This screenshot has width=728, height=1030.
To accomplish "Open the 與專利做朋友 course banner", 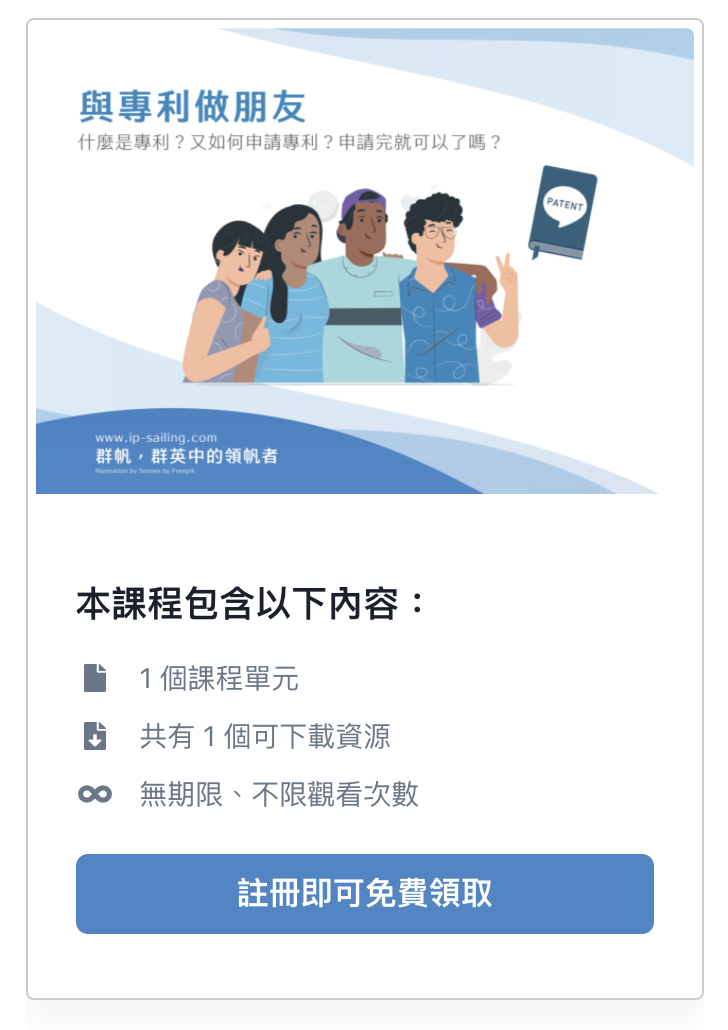I will pyautogui.click(x=364, y=262).
